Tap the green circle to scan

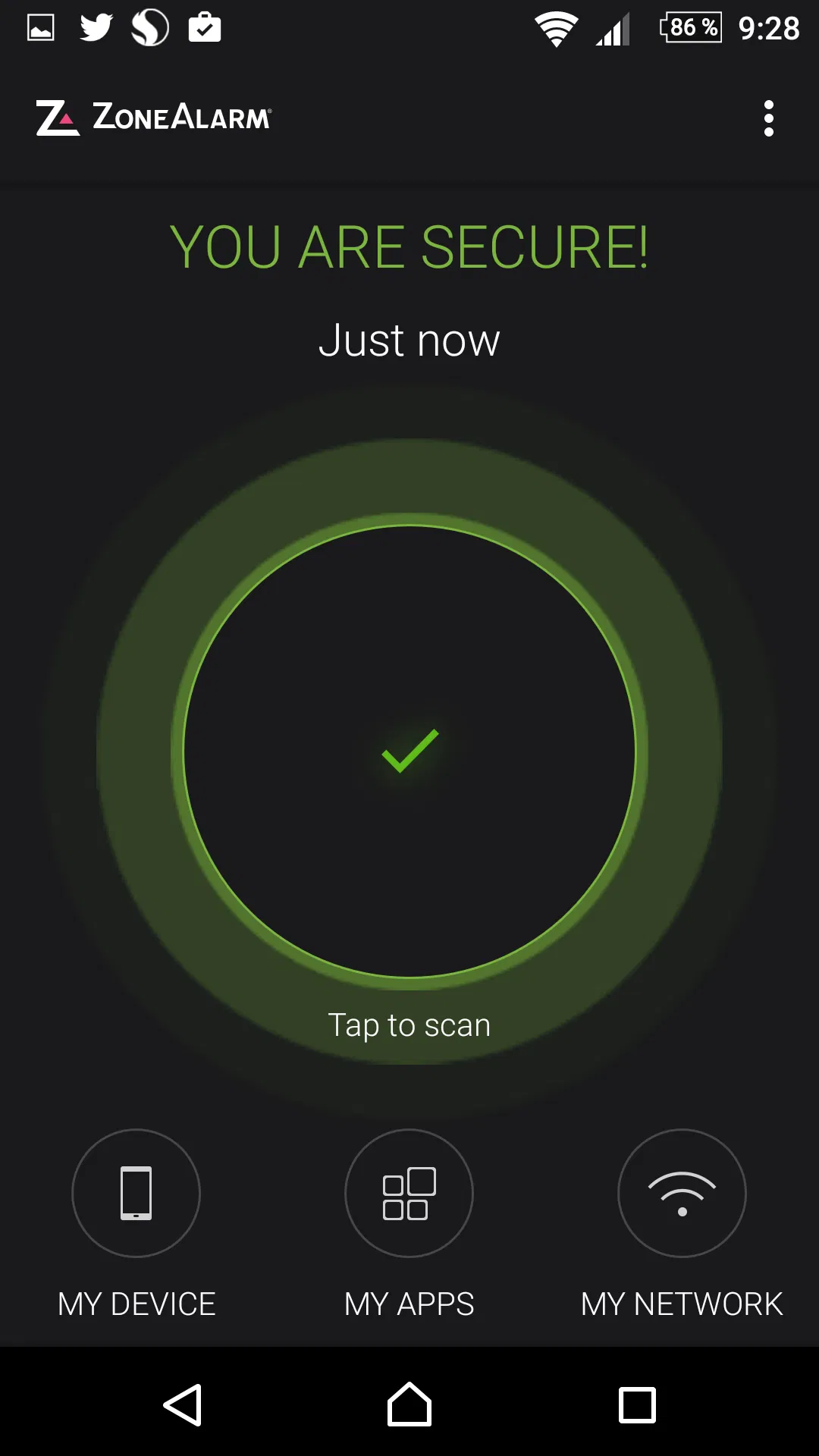[409, 752]
